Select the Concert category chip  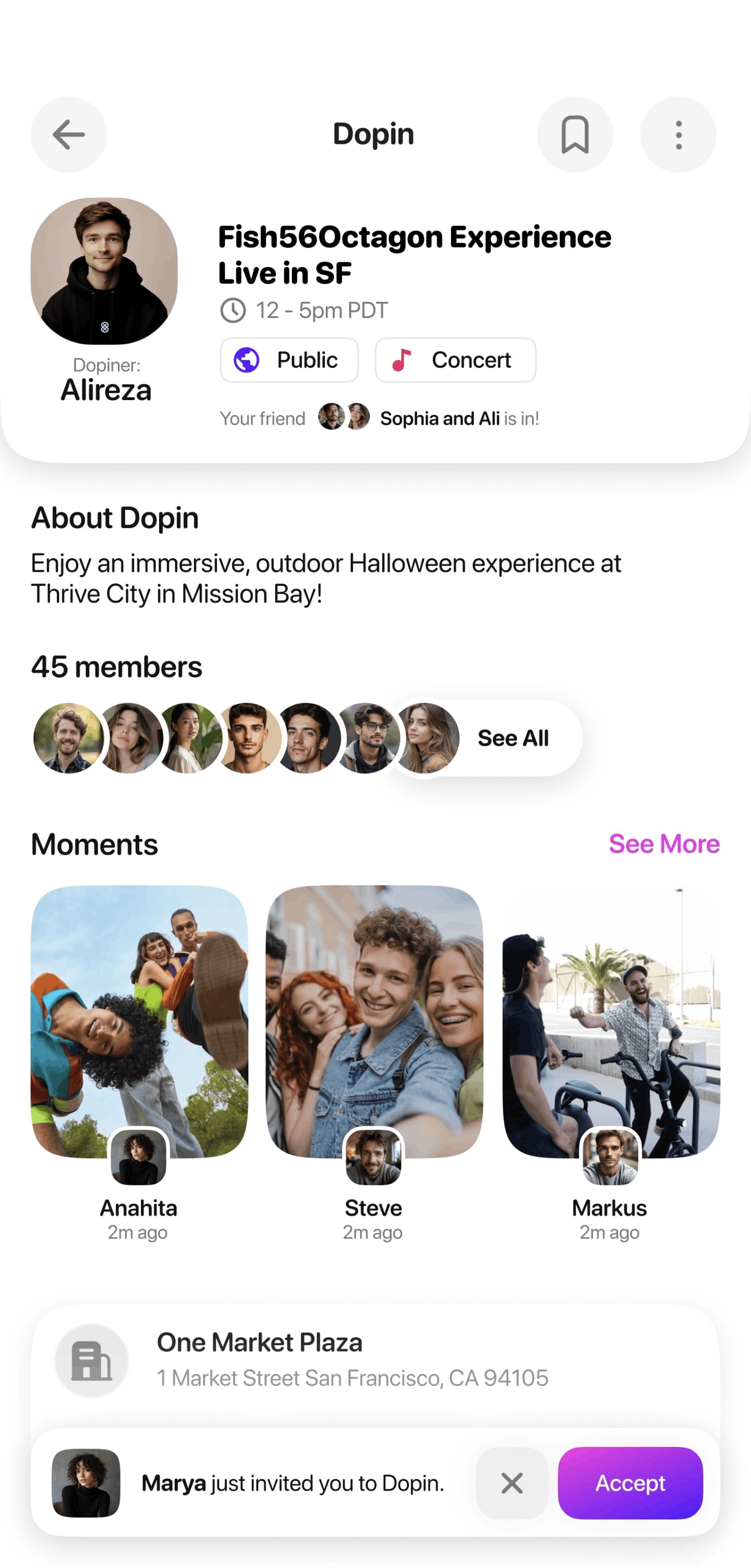coord(455,360)
